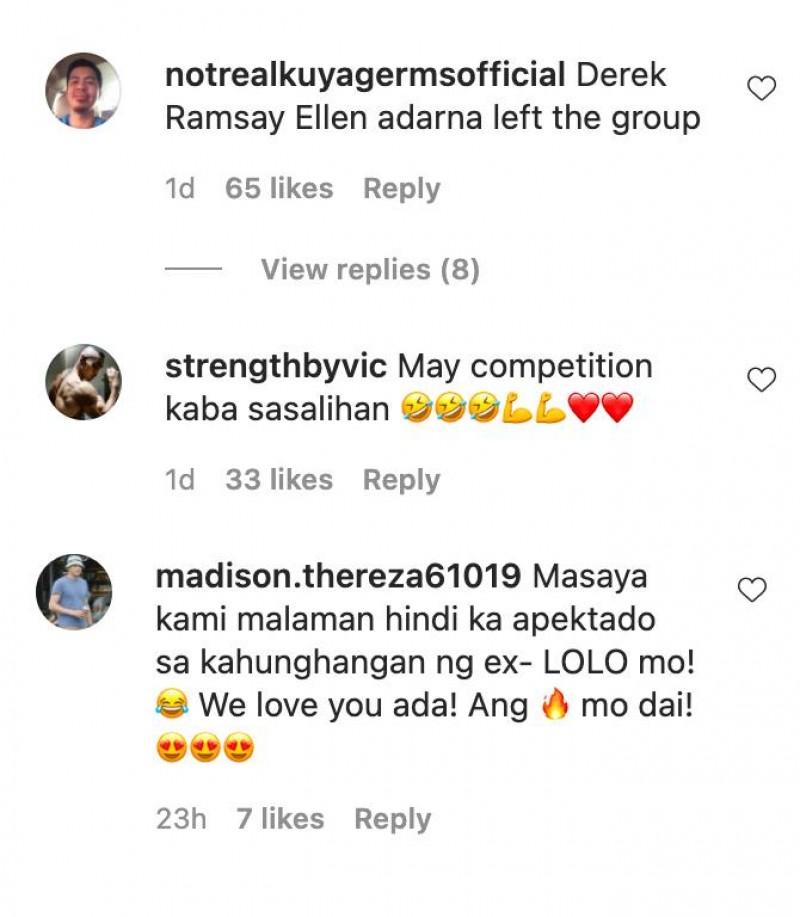The width and height of the screenshot is (800, 917).
Task: Open the notrealkuyagermsofficial username link
Action: click(364, 75)
